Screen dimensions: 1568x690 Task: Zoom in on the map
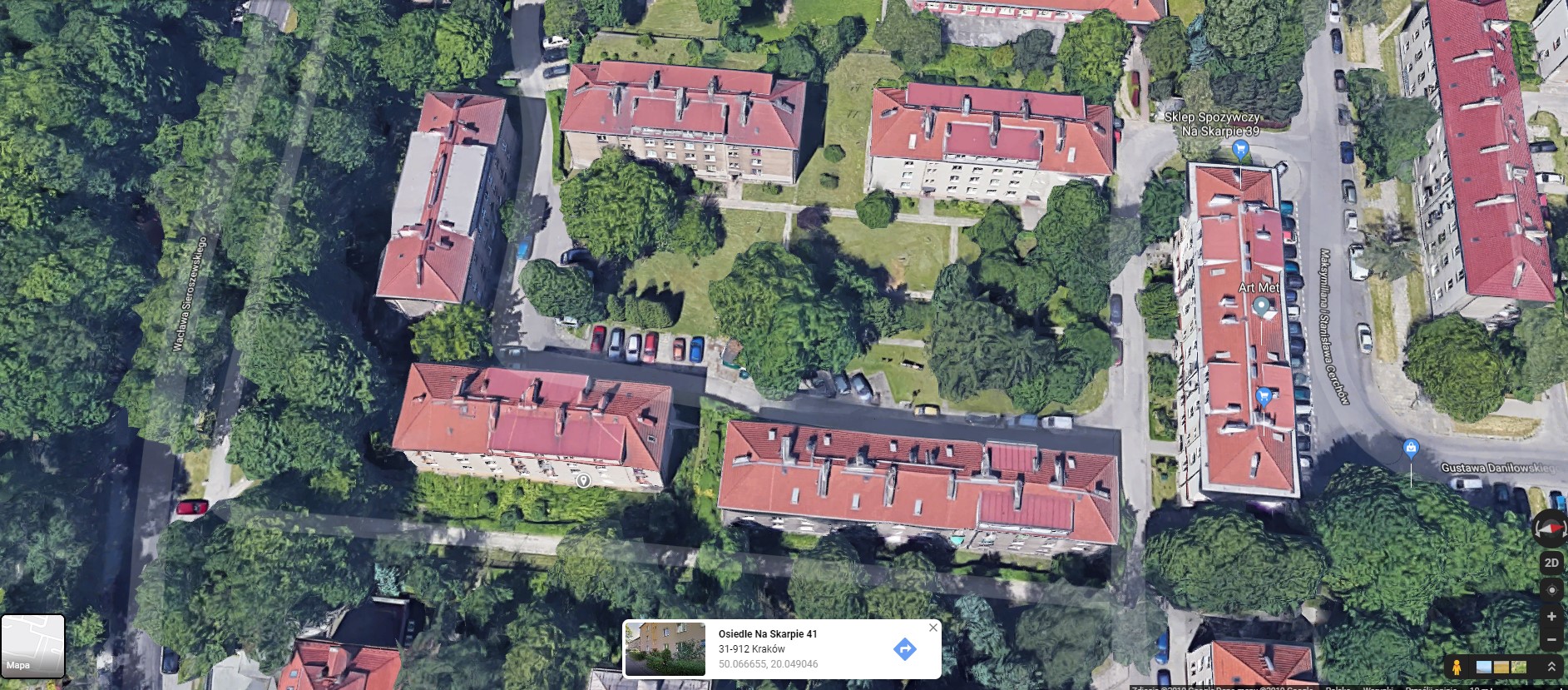point(1551,617)
